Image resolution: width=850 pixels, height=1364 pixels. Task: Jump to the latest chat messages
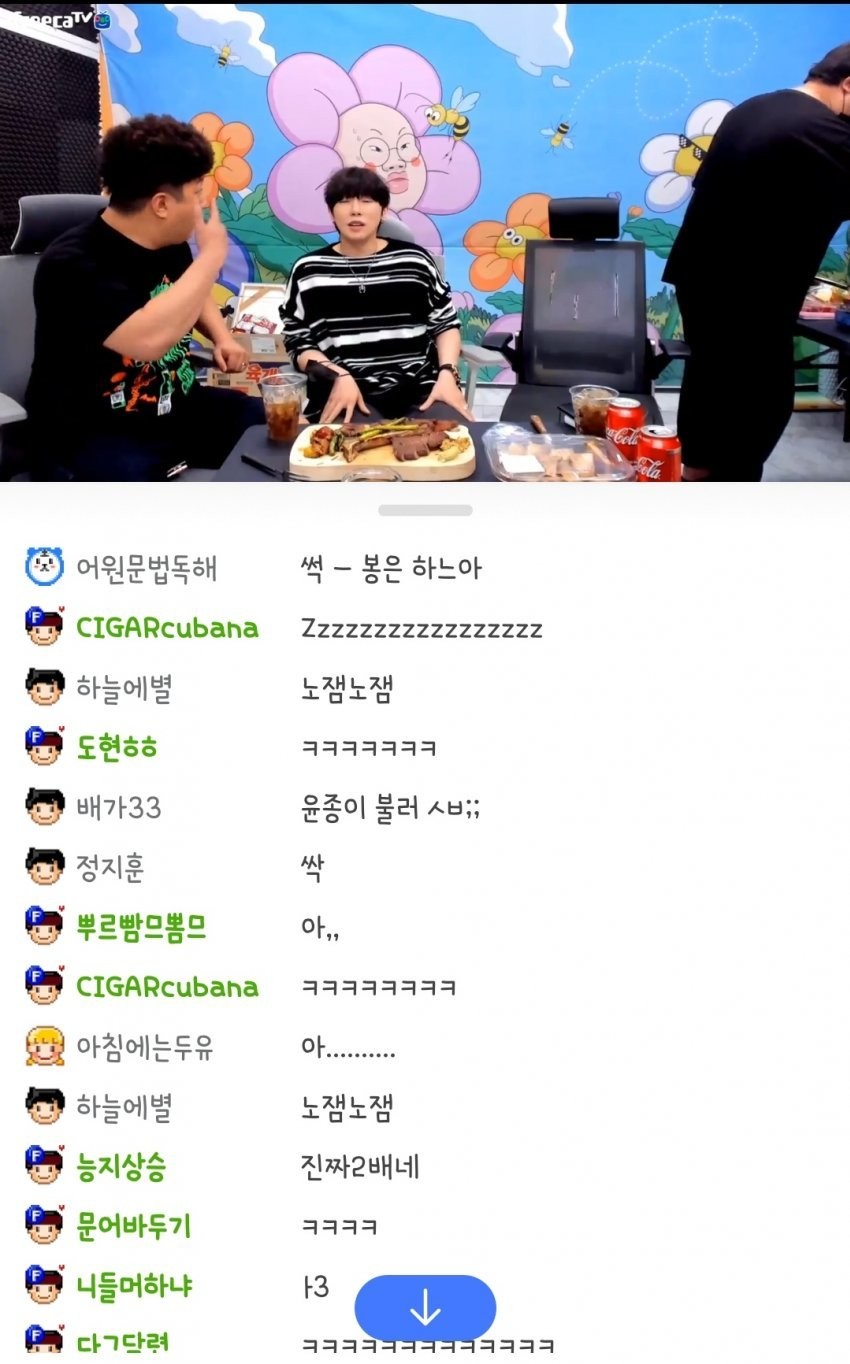tap(425, 1307)
